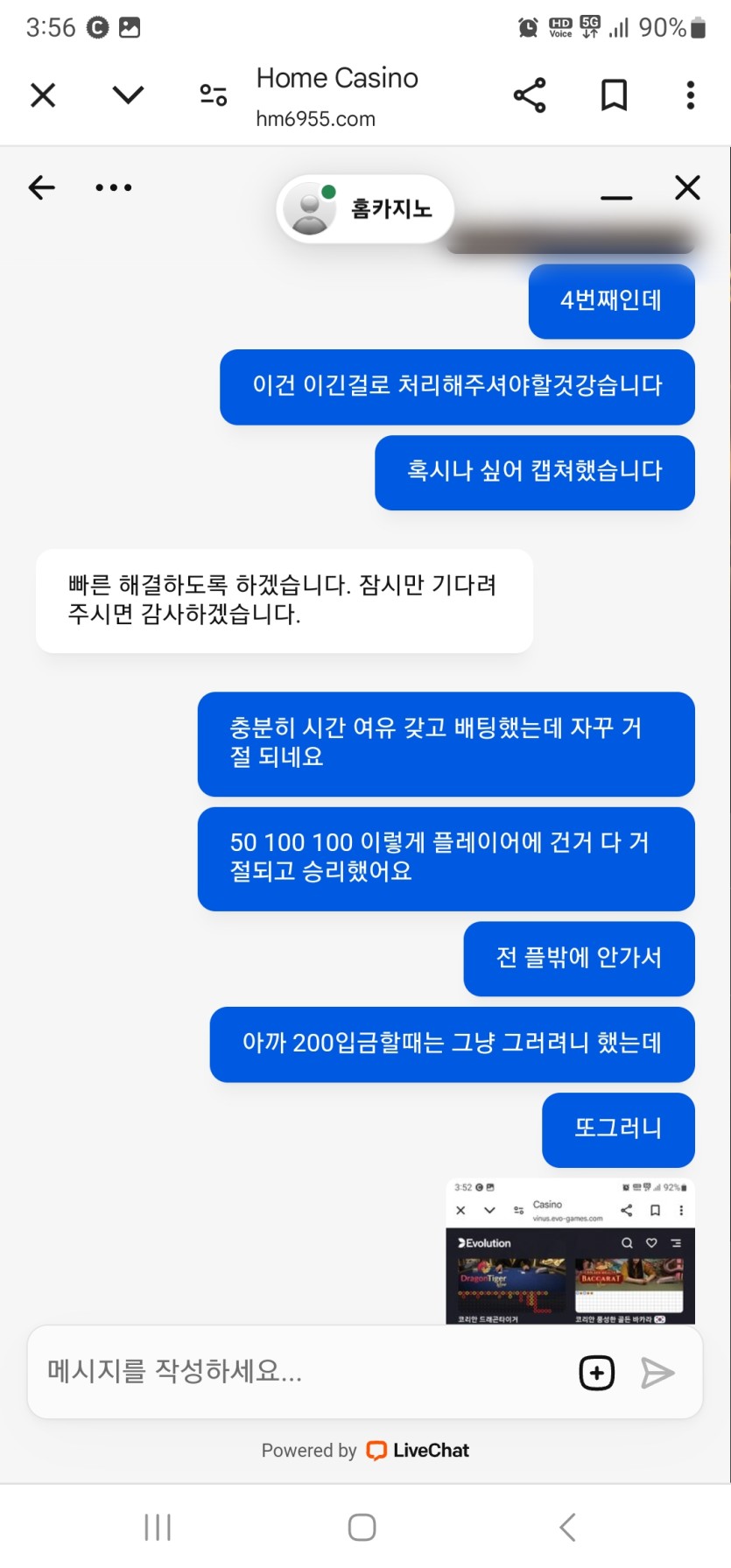
Task: Open system recent apps
Action: (x=158, y=1527)
